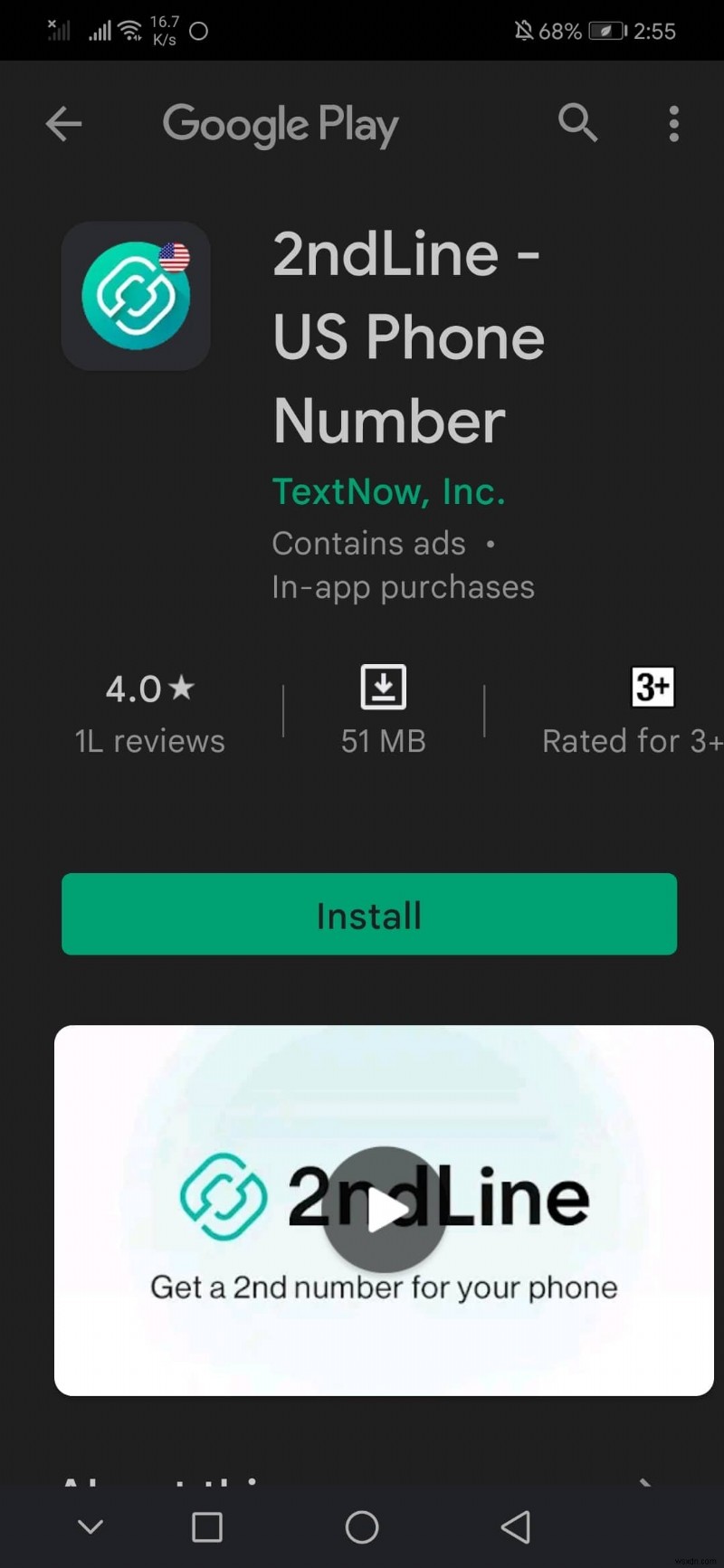Install 2ndLine app
The image size is (724, 1568).
[x=369, y=914]
